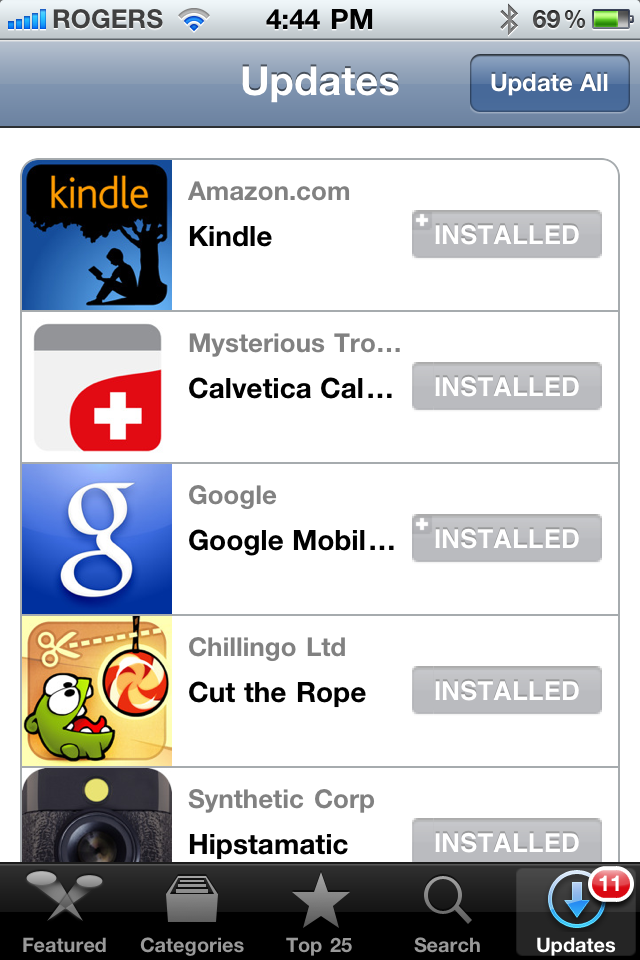640x960 pixels.
Task: Tap INSTALLED button next to Google Mobile
Action: coord(507,539)
